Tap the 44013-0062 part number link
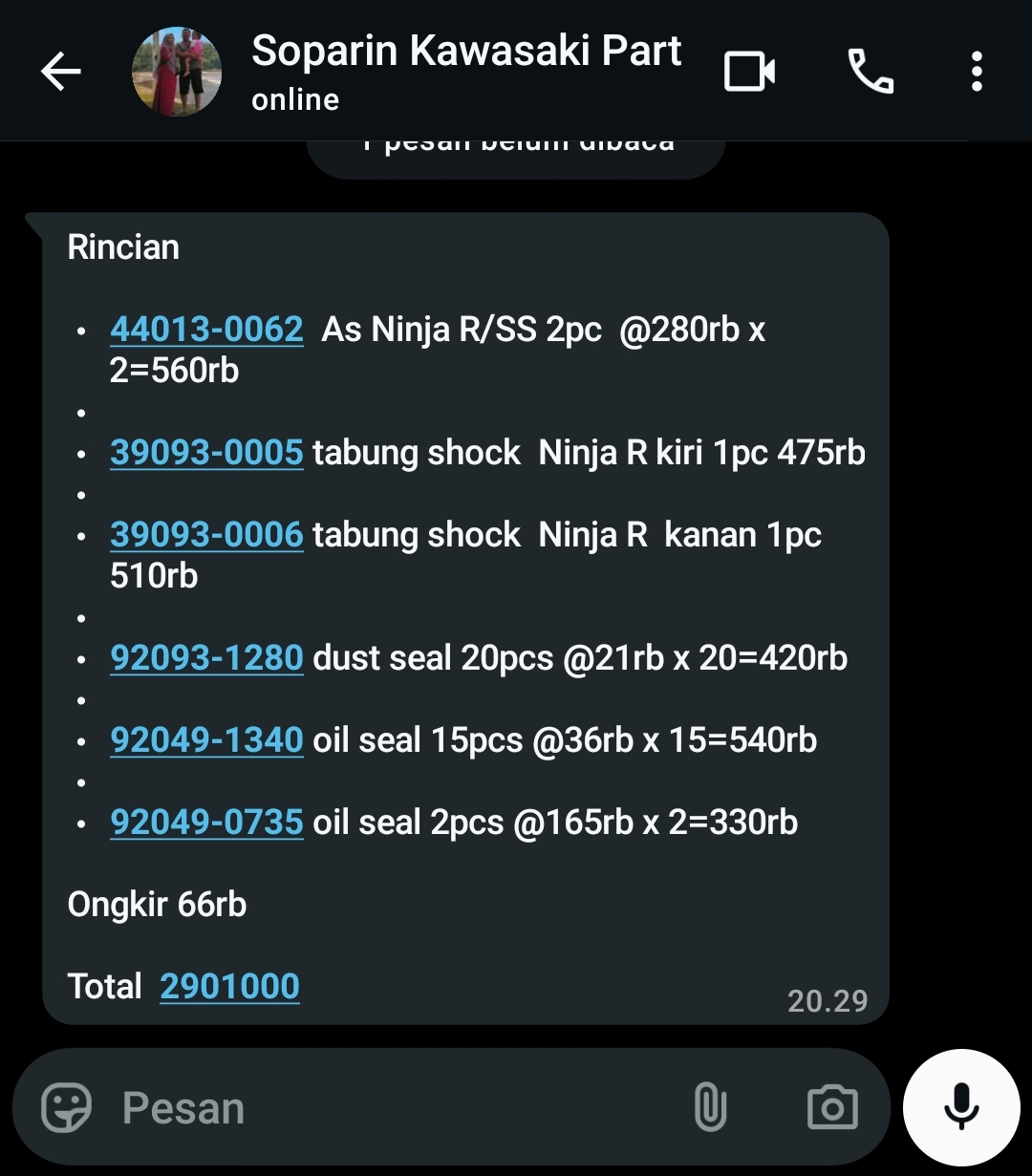Screen dimensions: 1032x1176 coord(206,330)
